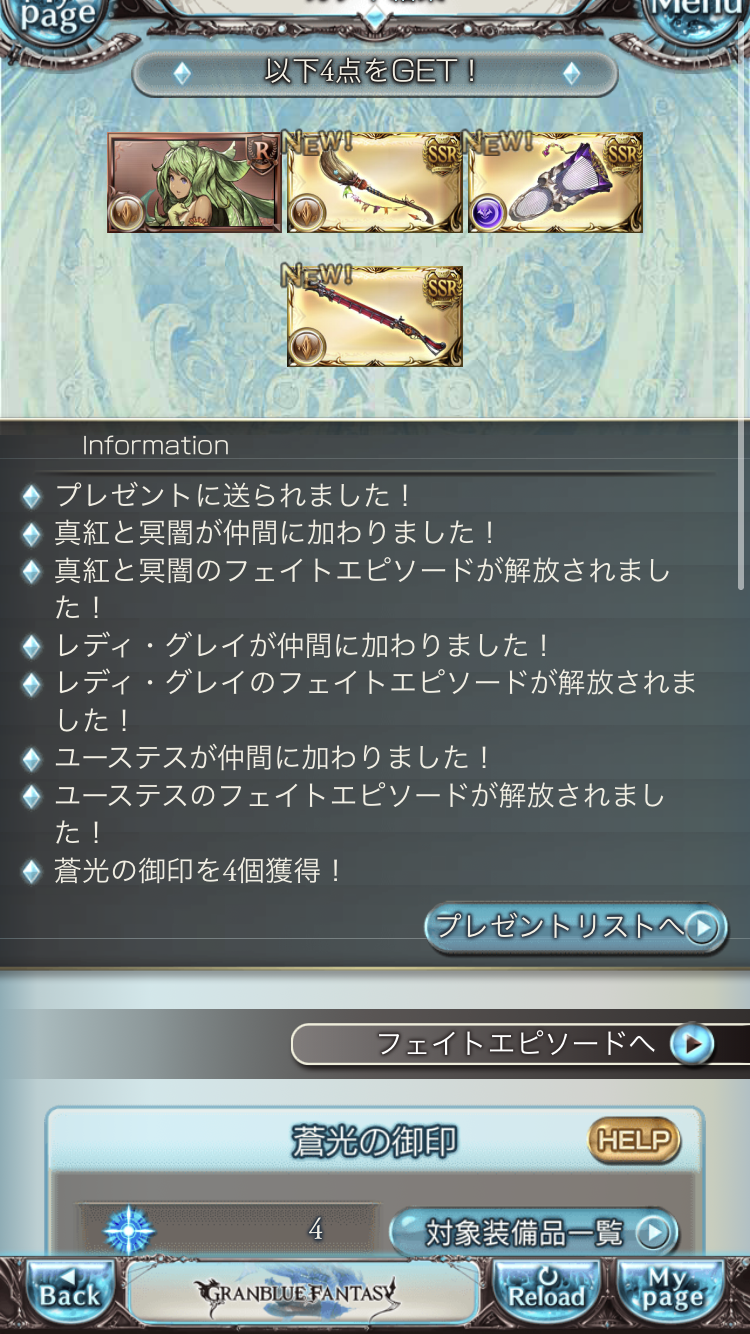View the SSR red rifle weapon
750x1334 pixels.
click(374, 316)
